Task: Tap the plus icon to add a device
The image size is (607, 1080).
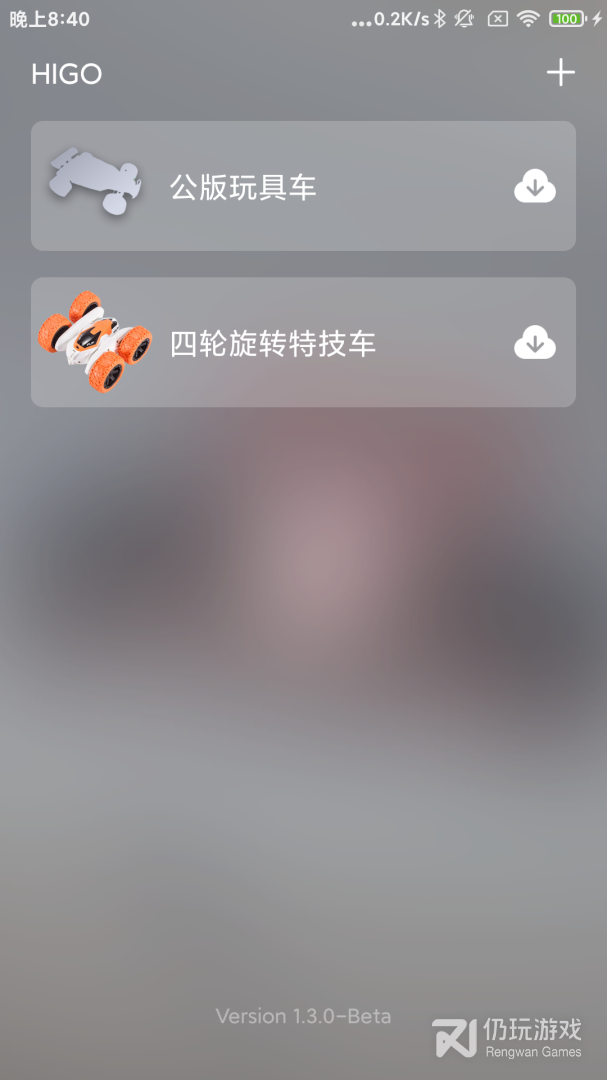Action: point(561,72)
